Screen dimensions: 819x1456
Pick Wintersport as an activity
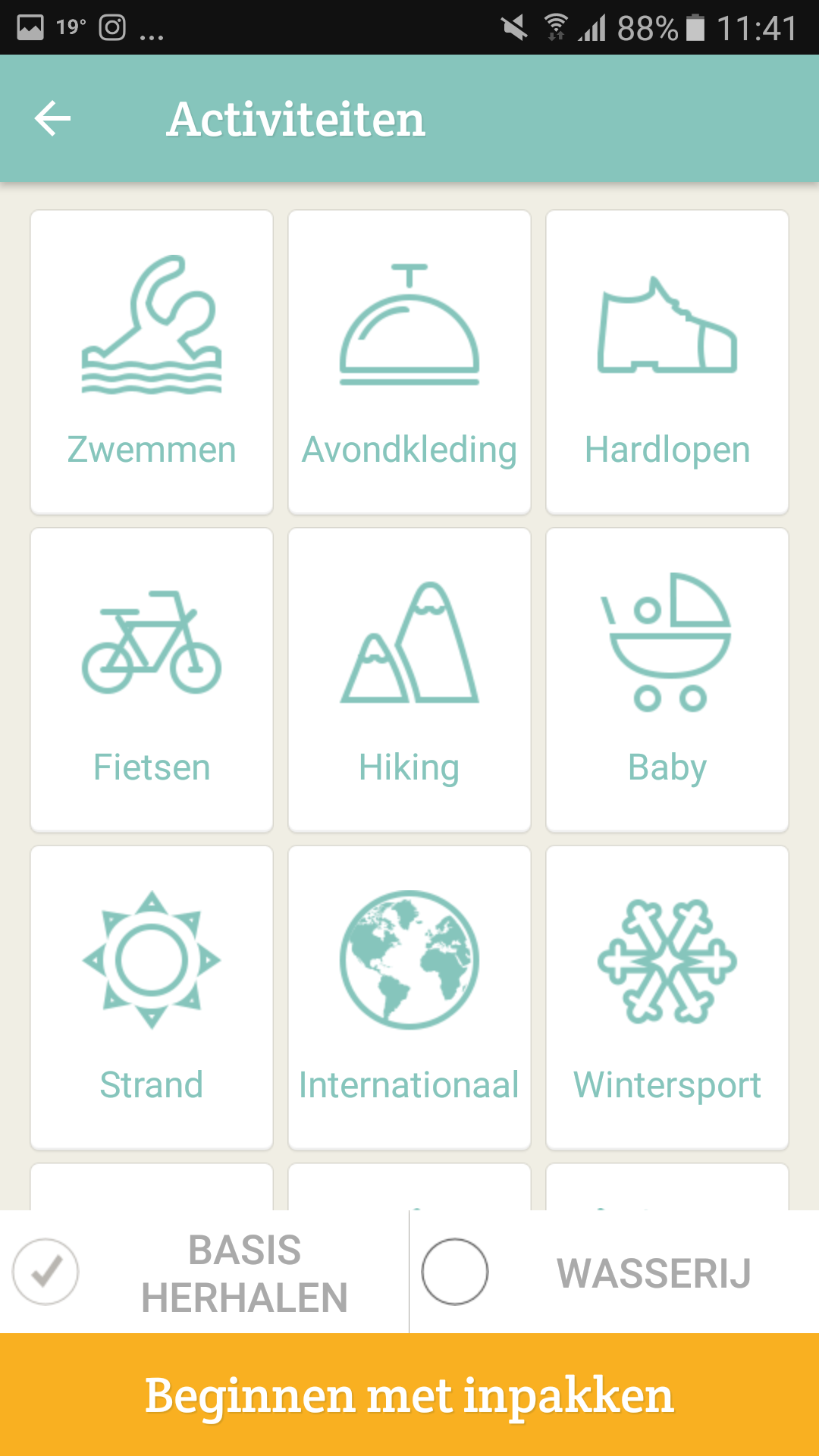point(667,998)
